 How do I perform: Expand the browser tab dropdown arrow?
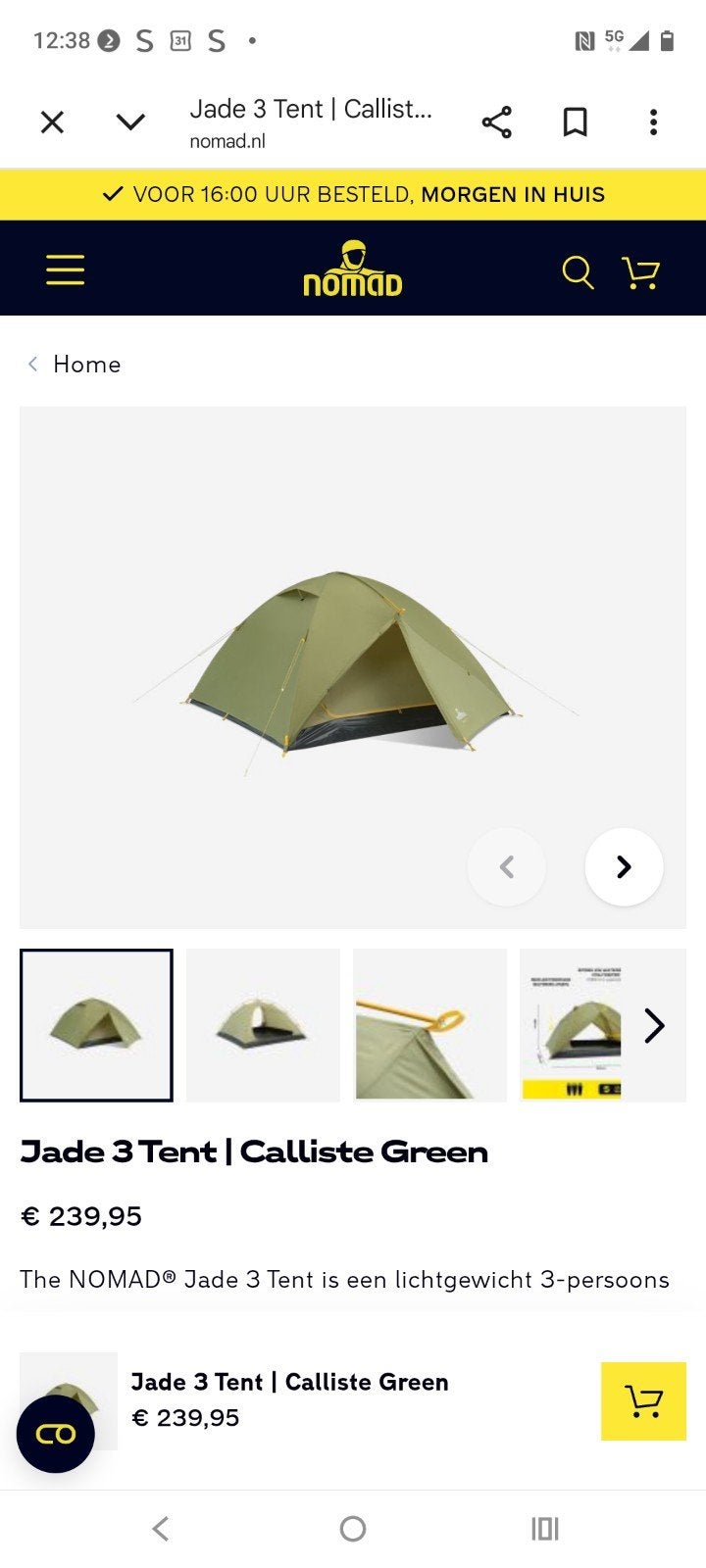tap(130, 122)
